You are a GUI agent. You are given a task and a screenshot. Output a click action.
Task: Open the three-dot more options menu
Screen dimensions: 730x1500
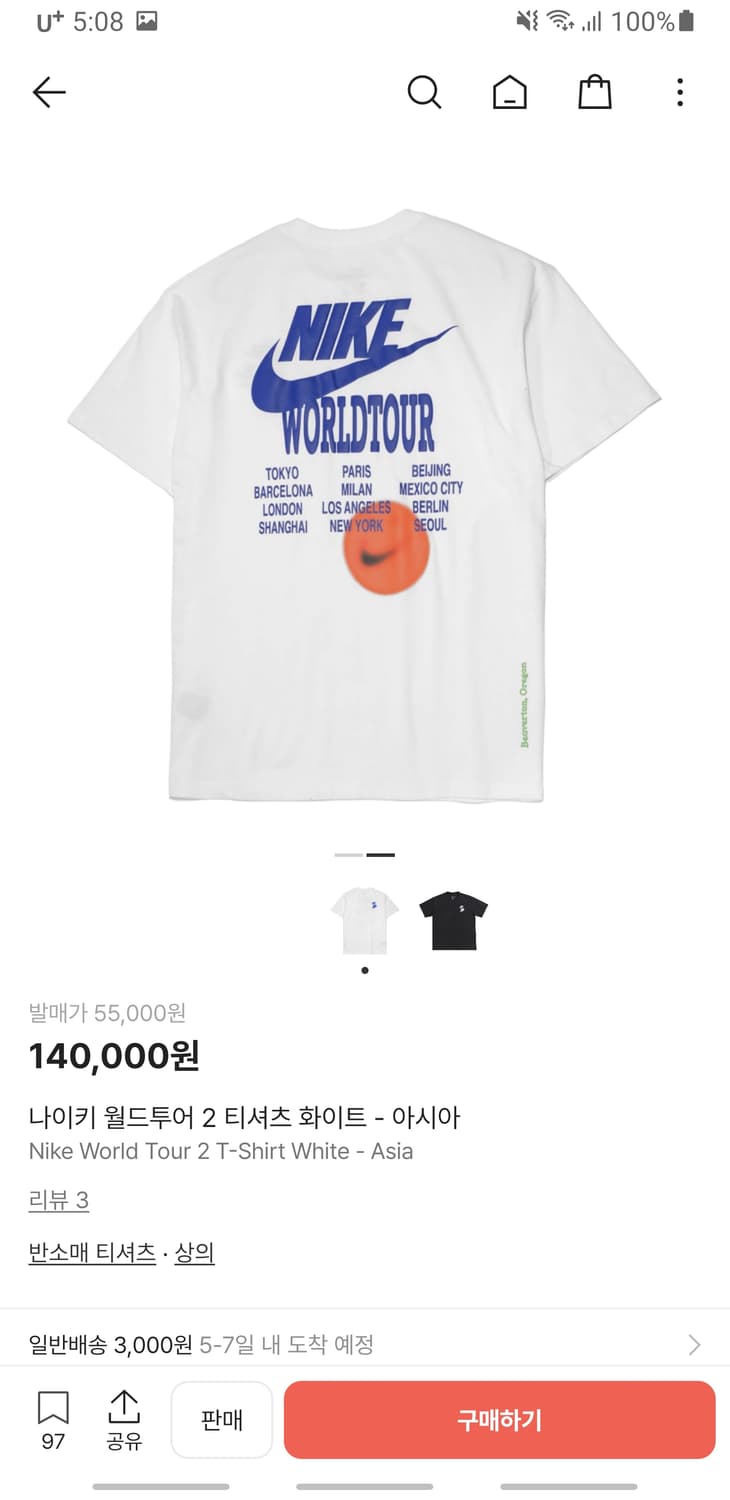coord(680,92)
